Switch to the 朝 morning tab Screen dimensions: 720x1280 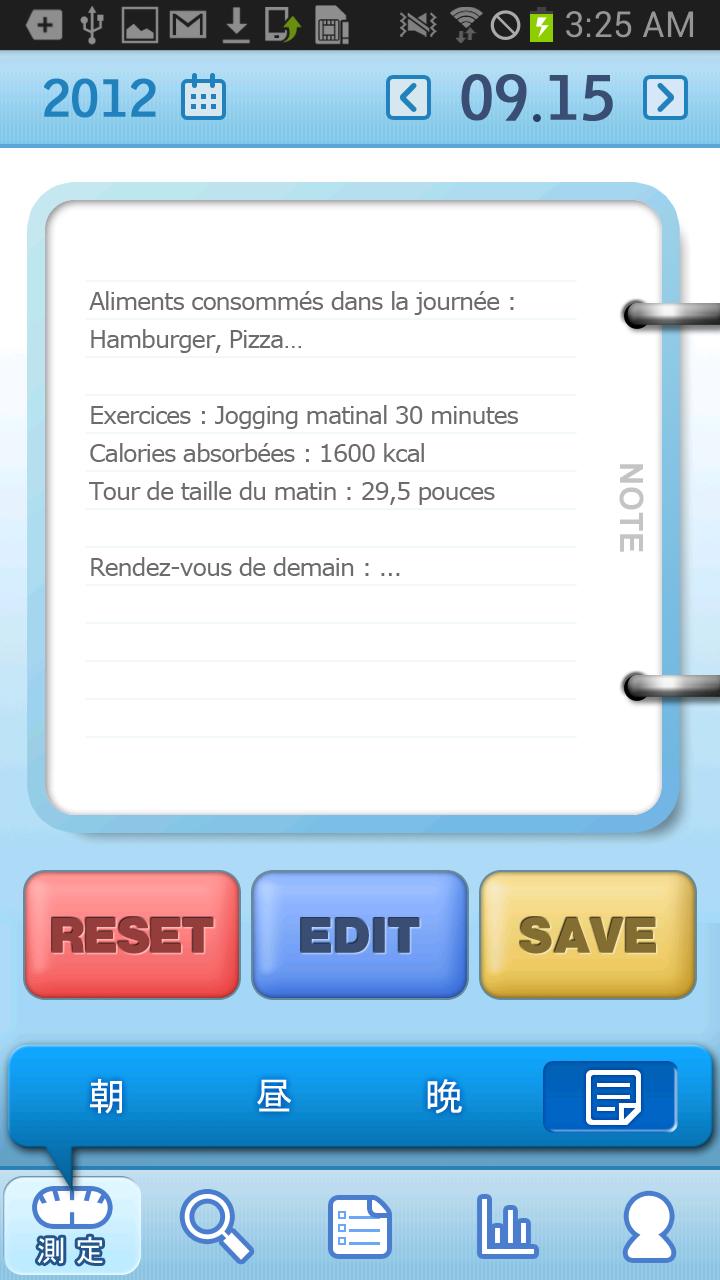106,1097
